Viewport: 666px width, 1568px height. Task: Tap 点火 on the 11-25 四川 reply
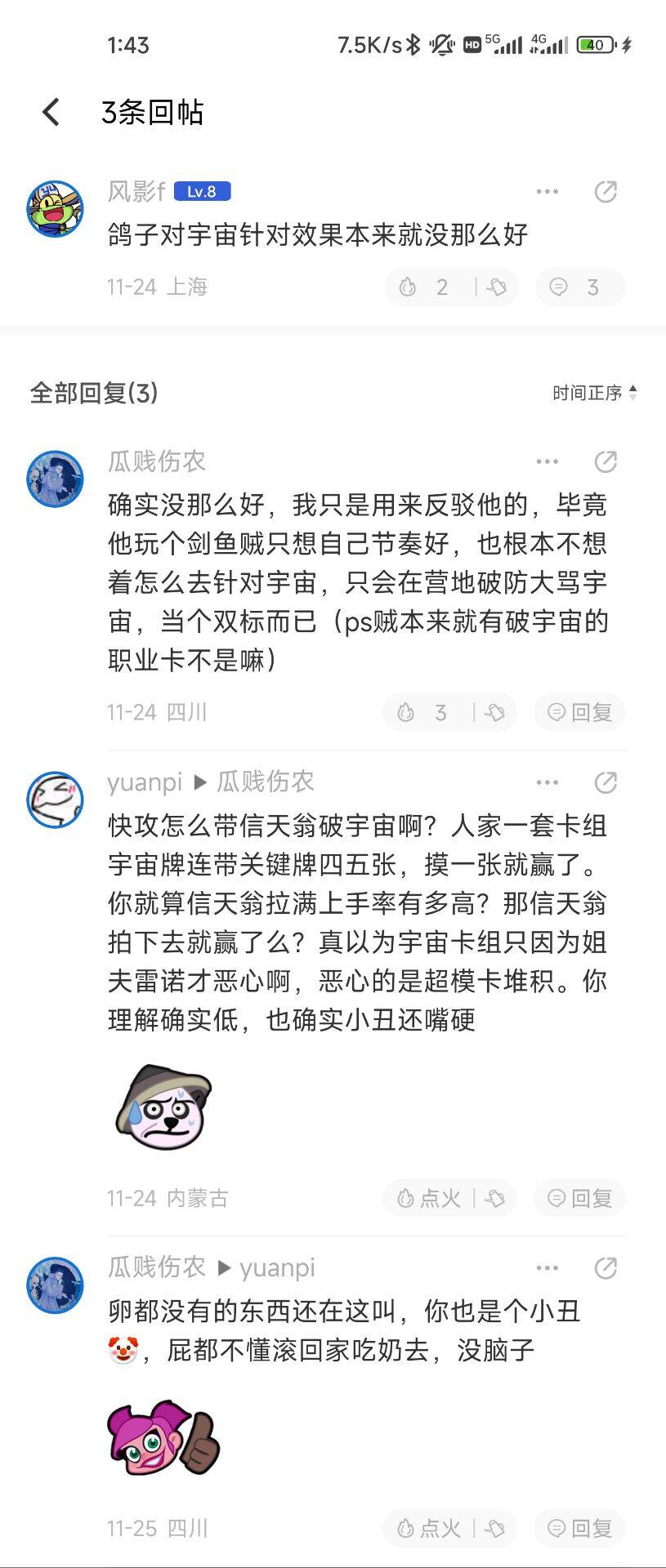(x=430, y=1529)
